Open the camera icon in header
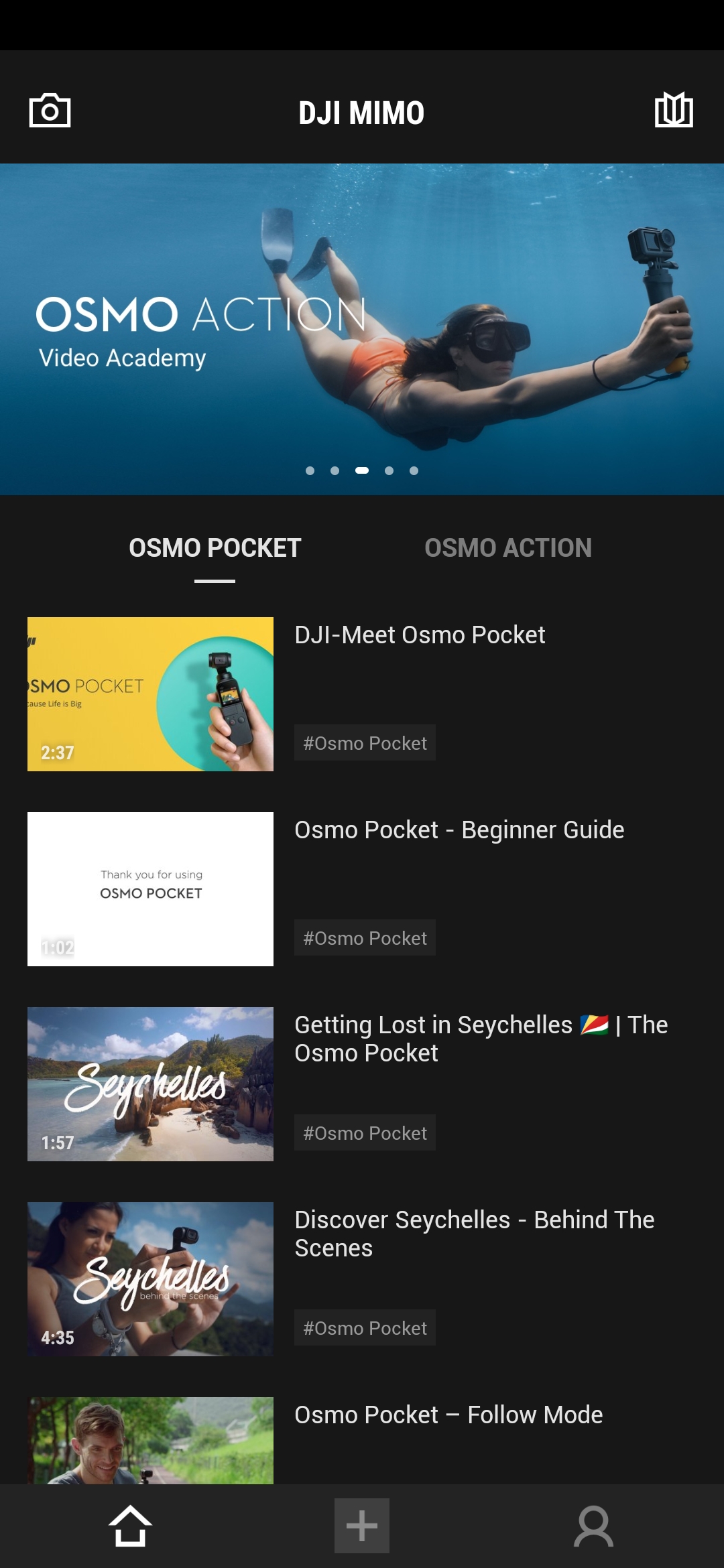The height and width of the screenshot is (1568, 724). click(x=50, y=111)
